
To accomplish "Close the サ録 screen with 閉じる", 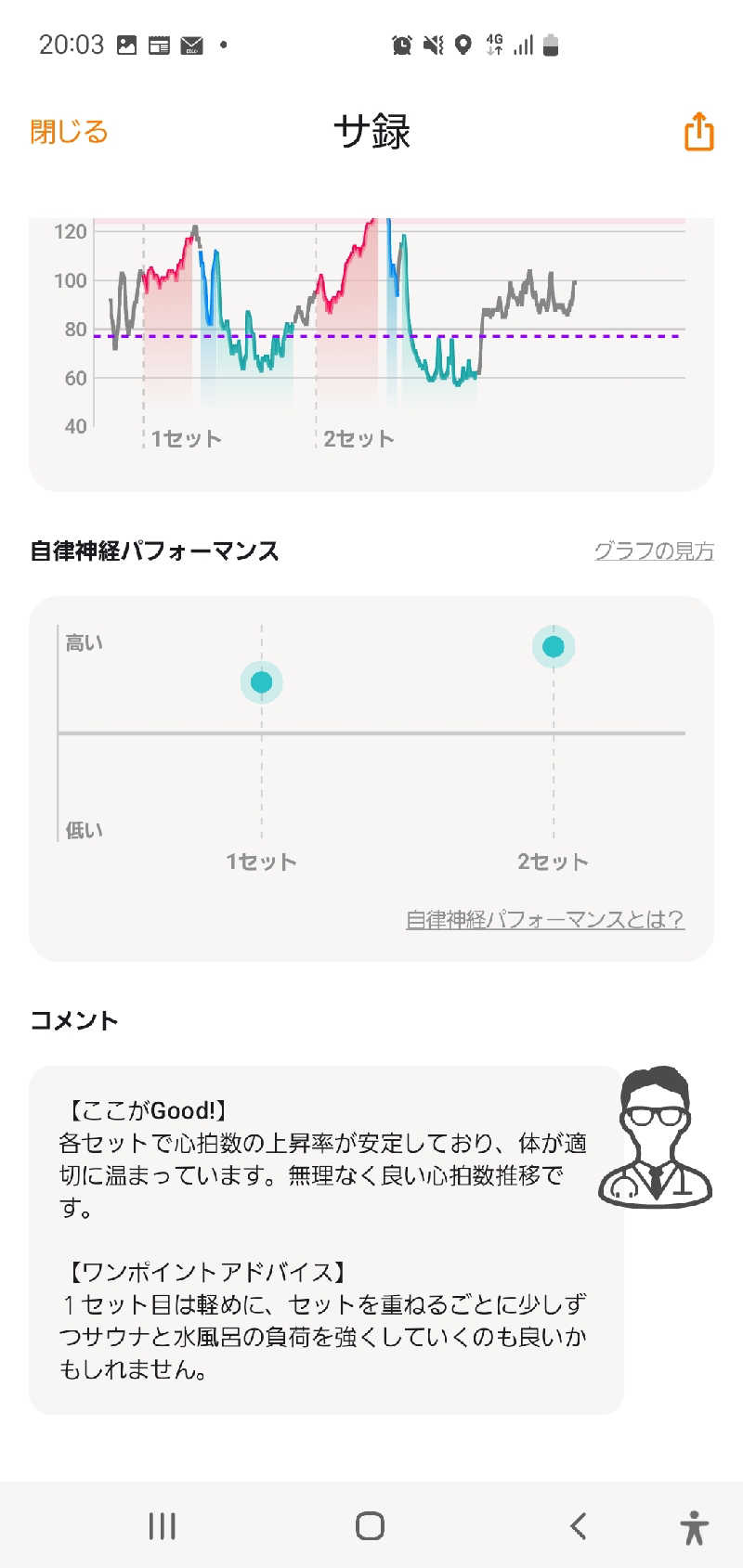I will (69, 132).
